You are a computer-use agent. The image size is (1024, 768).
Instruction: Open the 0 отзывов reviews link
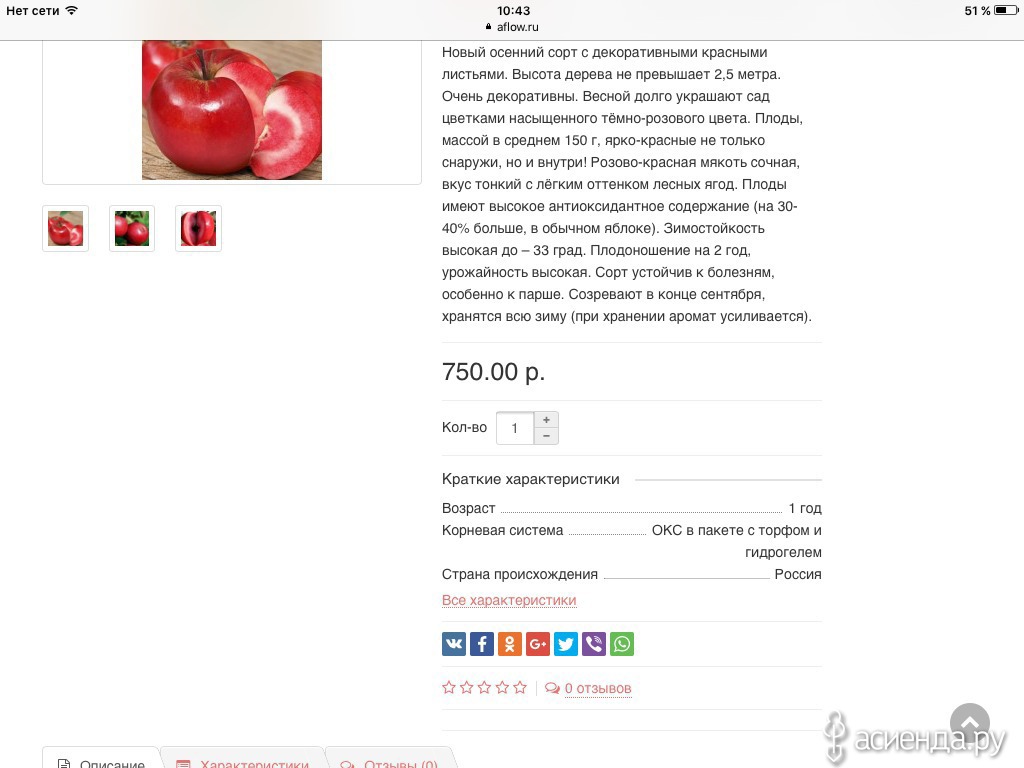coord(597,689)
